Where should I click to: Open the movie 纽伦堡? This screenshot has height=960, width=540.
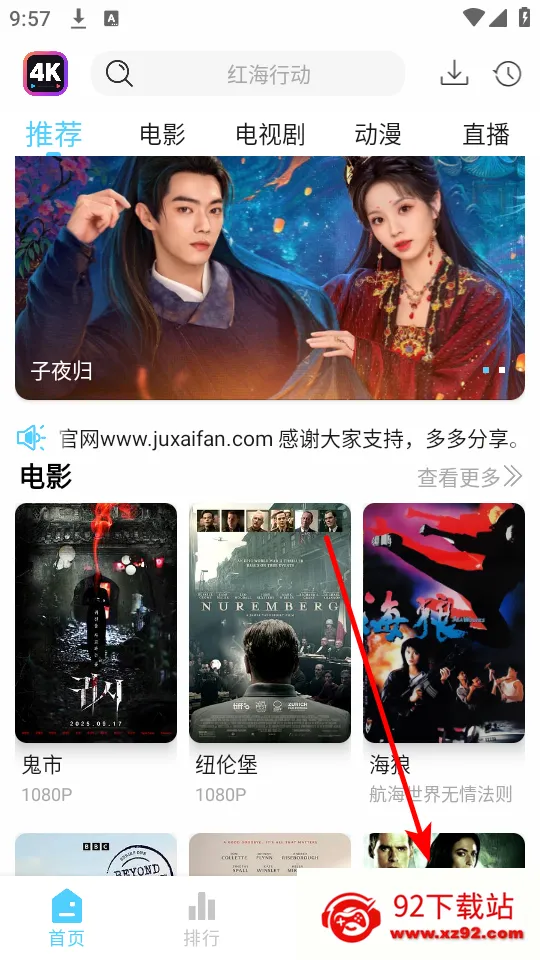[270, 623]
